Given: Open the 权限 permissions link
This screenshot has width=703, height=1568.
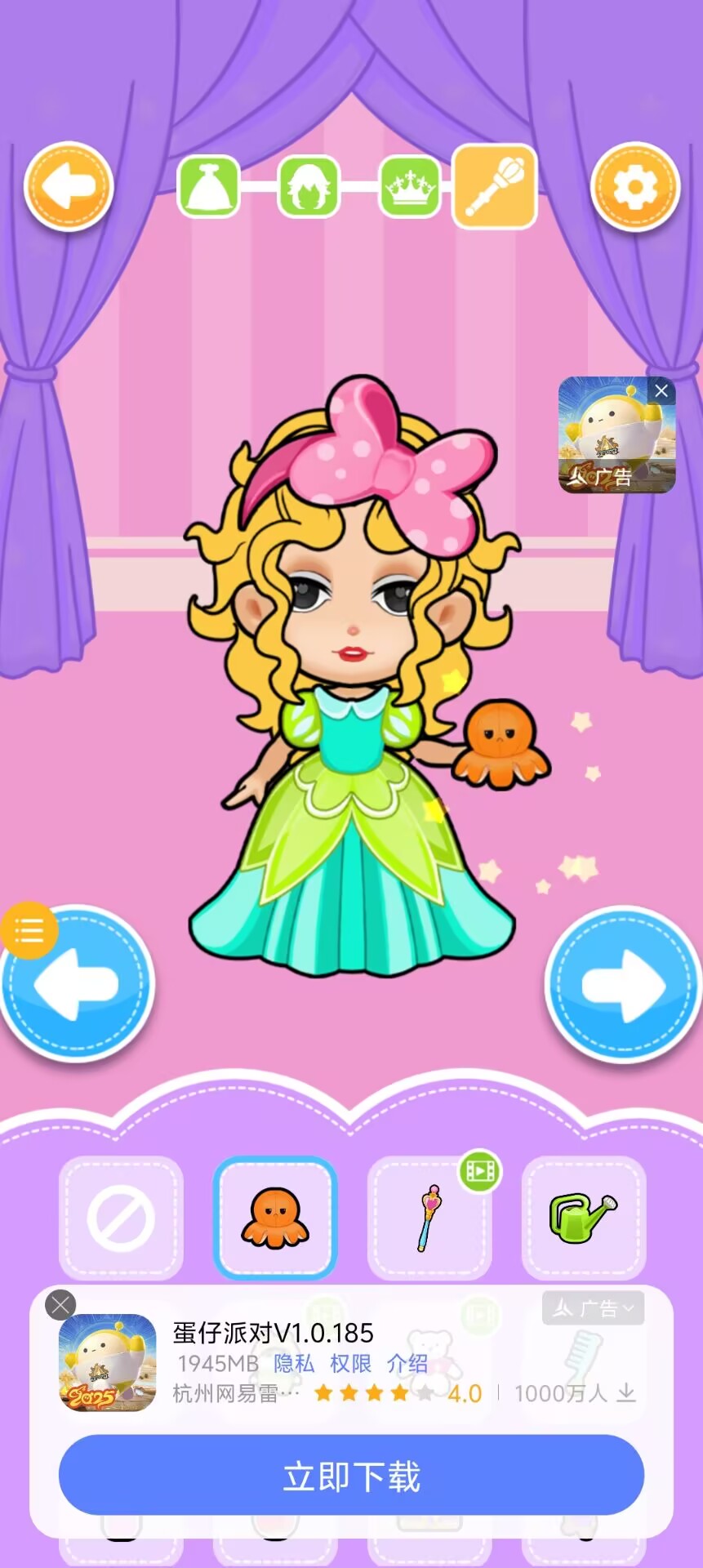Looking at the screenshot, I should (350, 1363).
